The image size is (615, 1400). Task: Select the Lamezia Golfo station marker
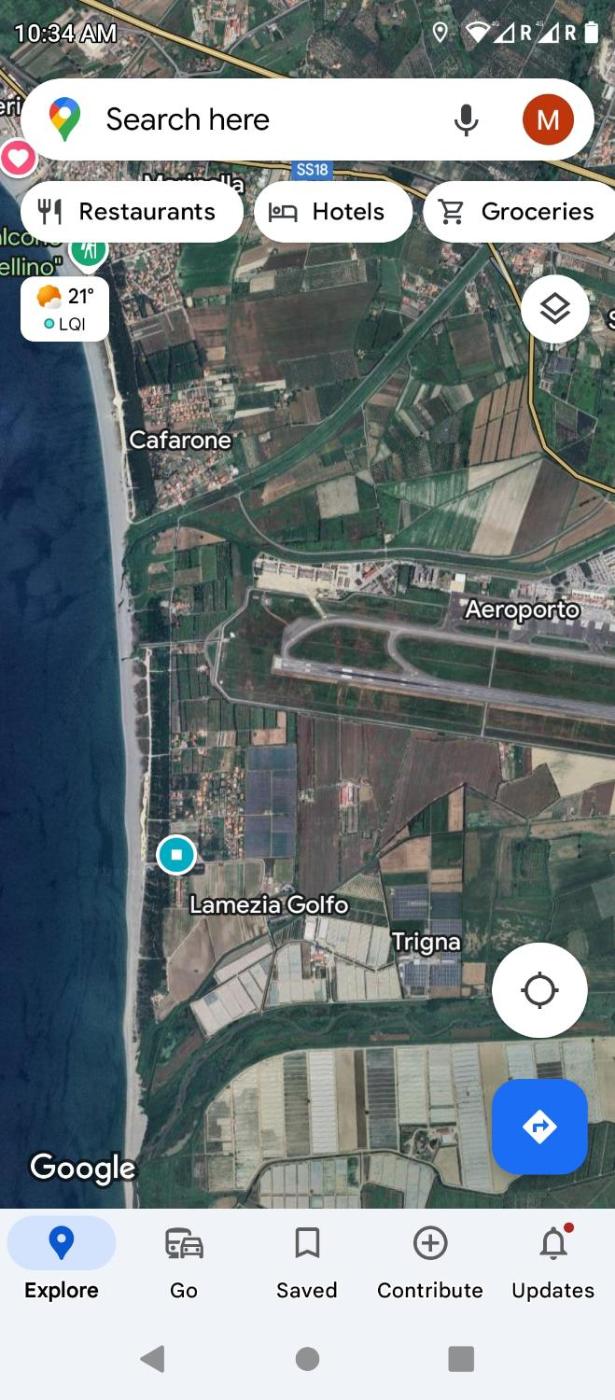click(177, 855)
